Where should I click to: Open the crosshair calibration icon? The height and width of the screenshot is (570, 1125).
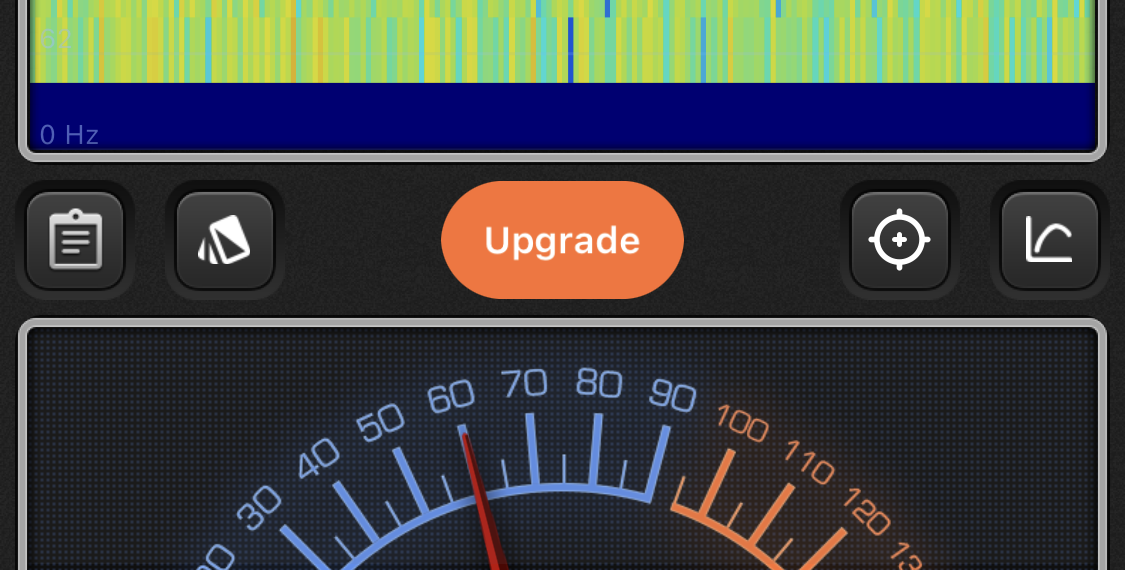pos(899,240)
